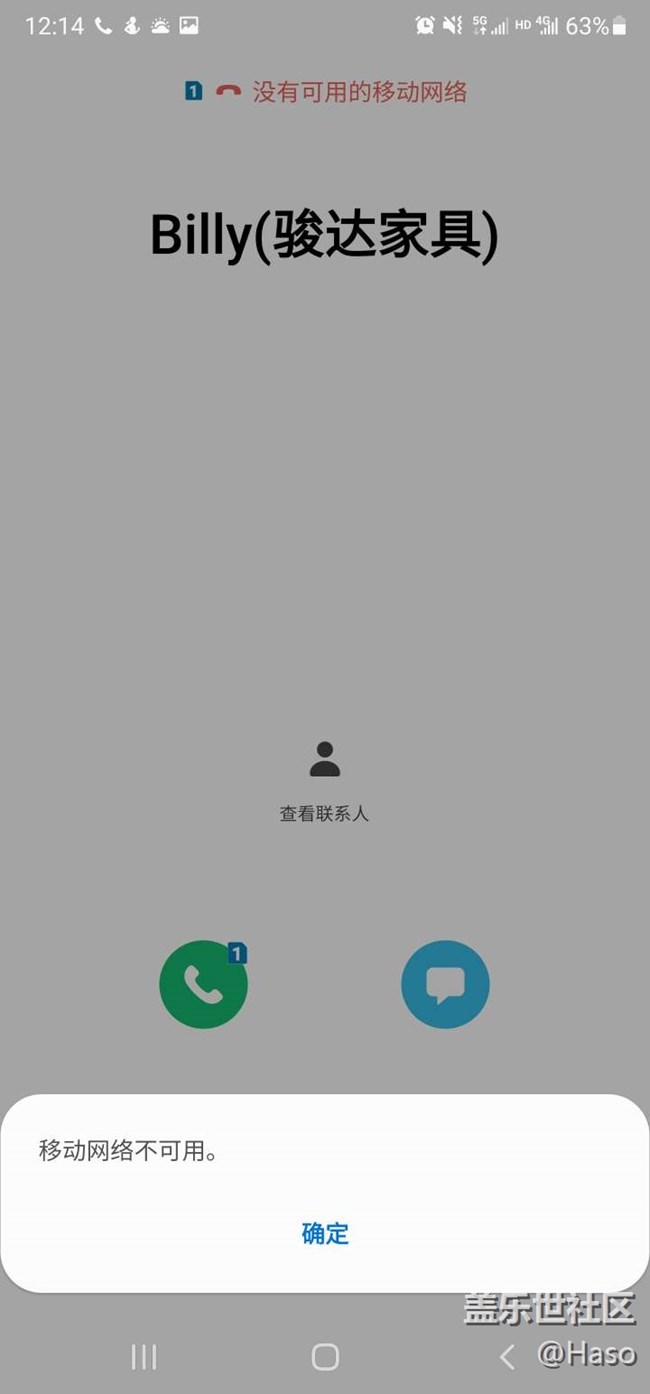Confirm the dialog with 确定
Image resolution: width=650 pixels, height=1394 pixels.
pos(325,1233)
